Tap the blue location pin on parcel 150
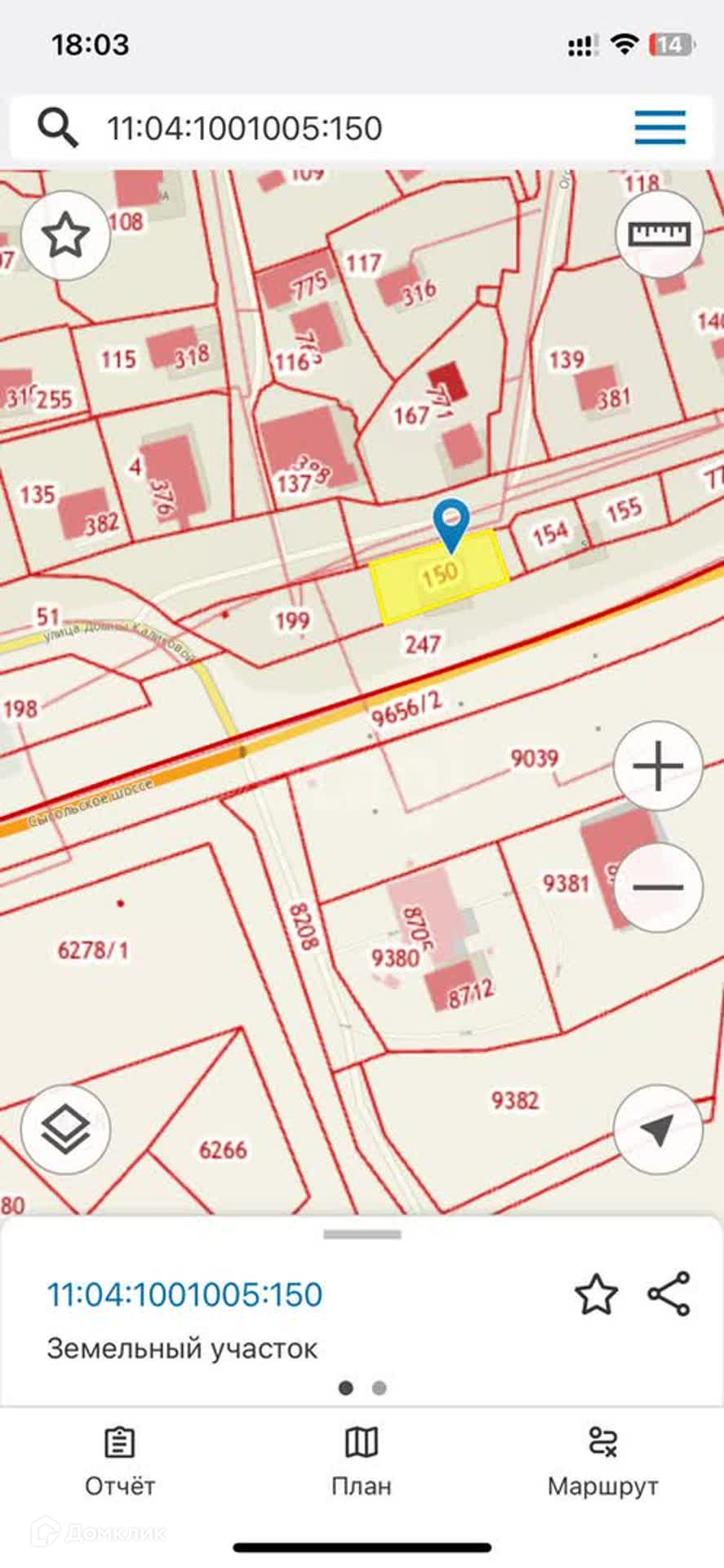This screenshot has width=724, height=1568. point(451,522)
